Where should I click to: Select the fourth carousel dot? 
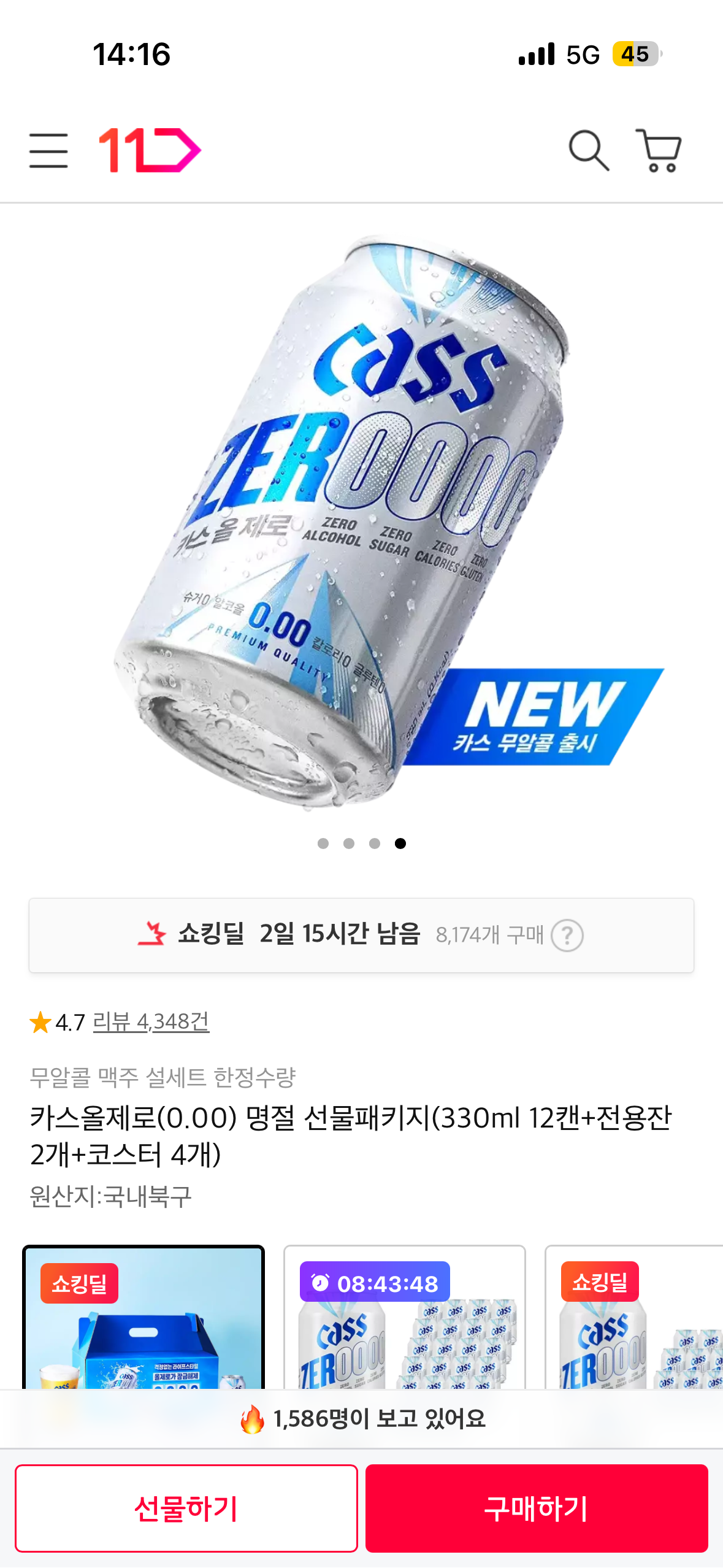[x=402, y=844]
